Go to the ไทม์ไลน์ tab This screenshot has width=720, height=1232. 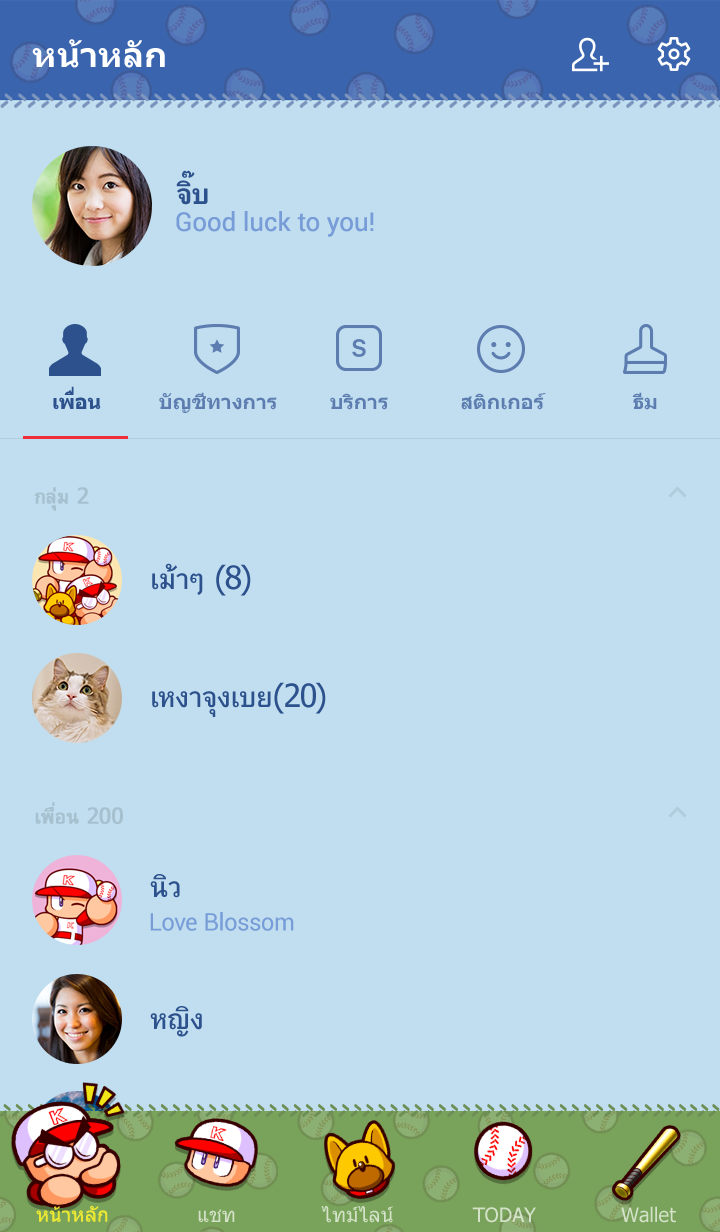358,1170
